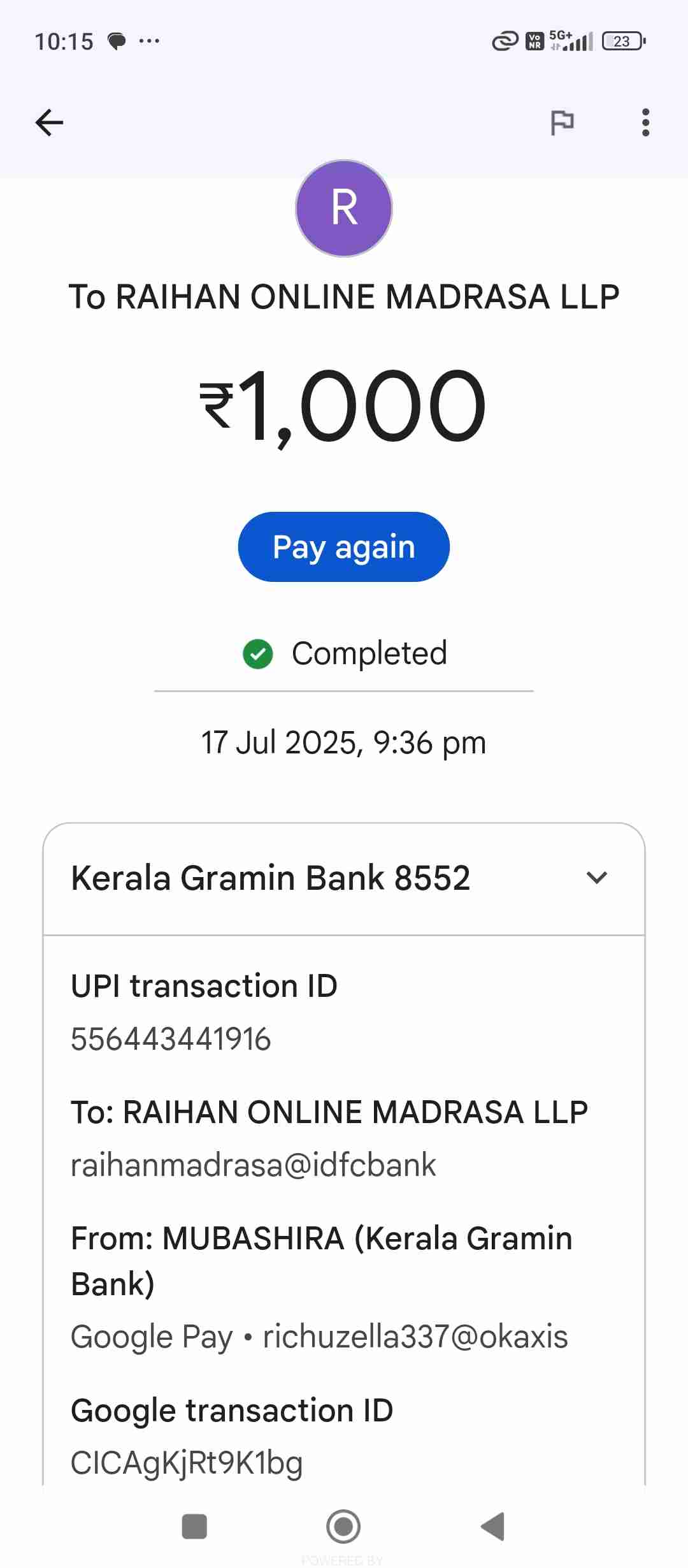Open the RAIHAN ONLINE MADRASA LLP avatar
Image resolution: width=688 pixels, height=1568 pixels.
coord(344,208)
